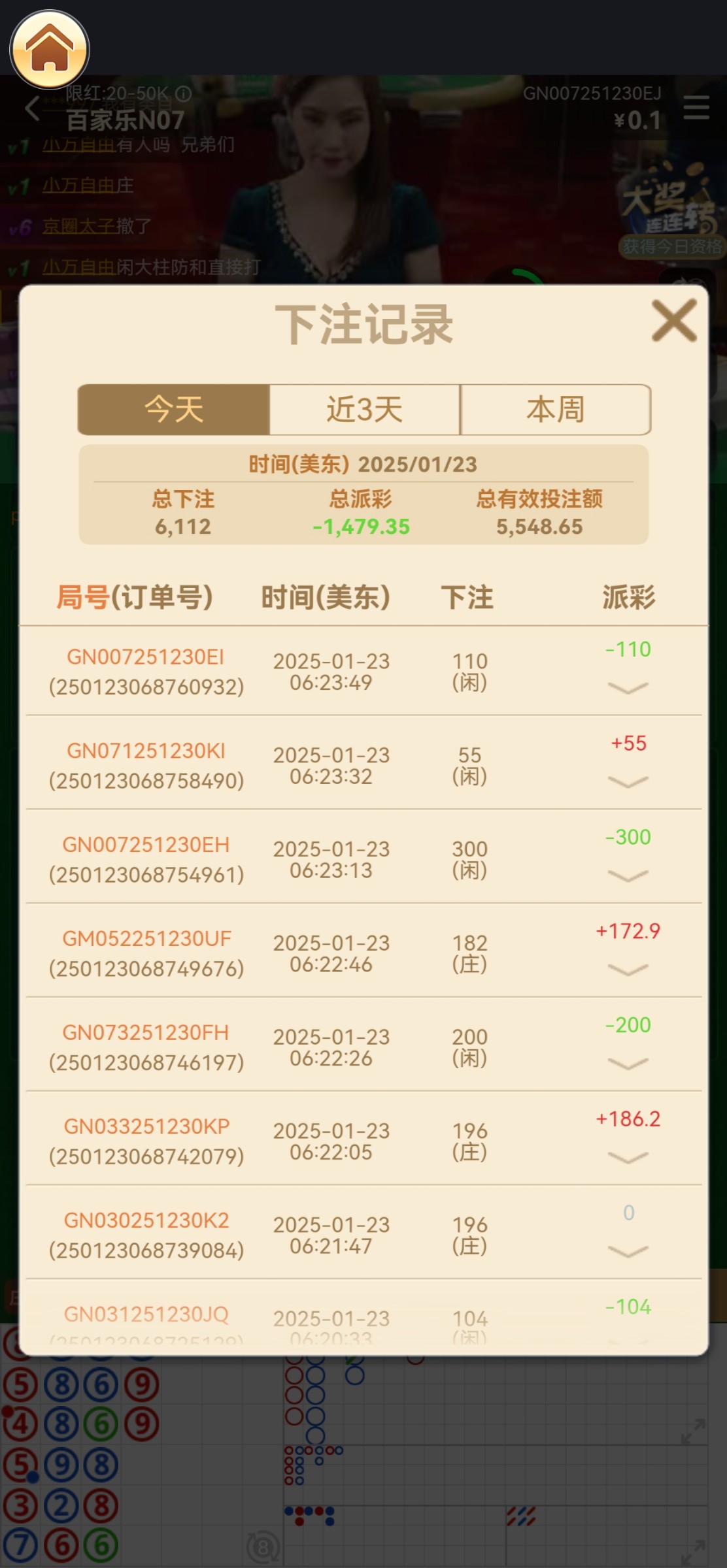Expand details for bet GN007251230EH
This screenshot has width=727, height=1568.
pyautogui.click(x=628, y=876)
